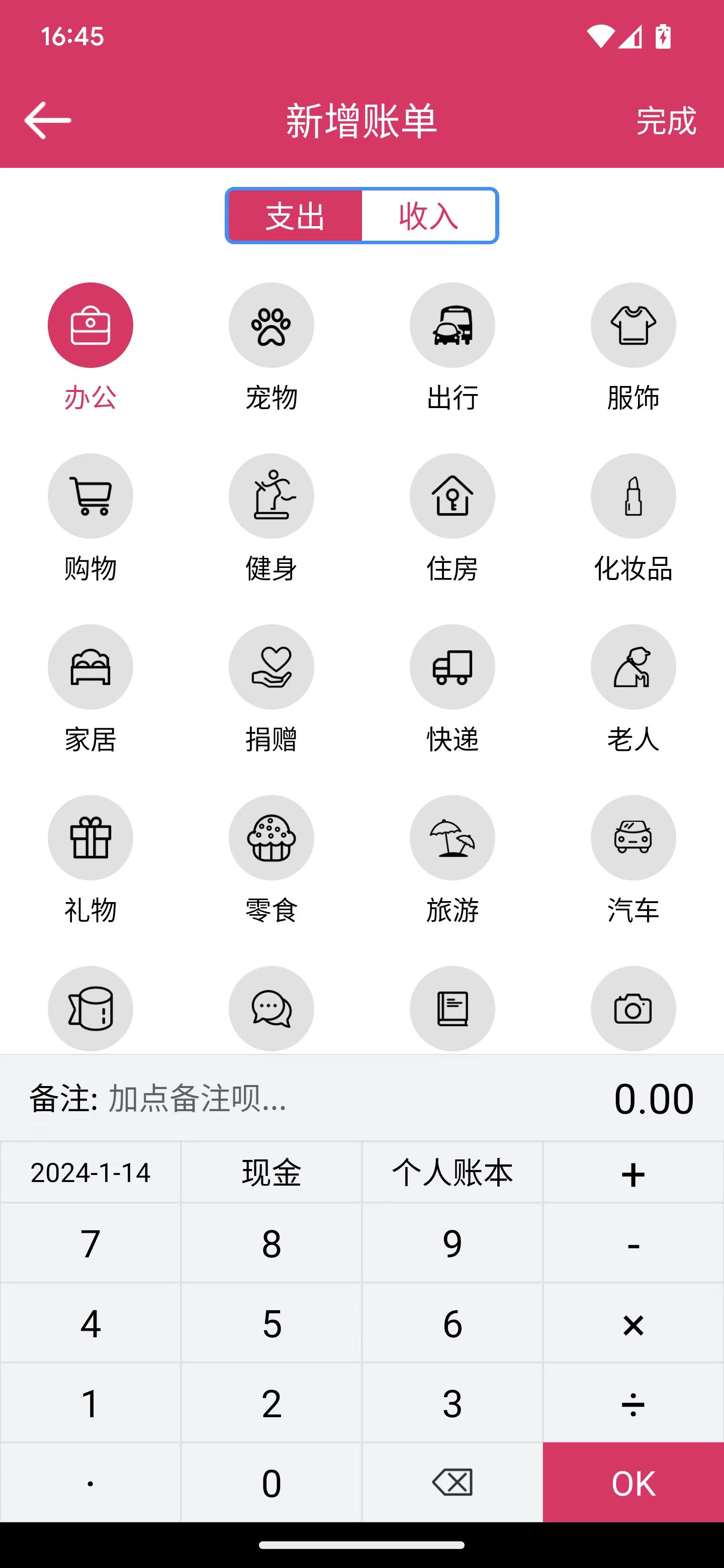Switch to the 收入 income tab
724x1568 pixels.
coord(429,216)
